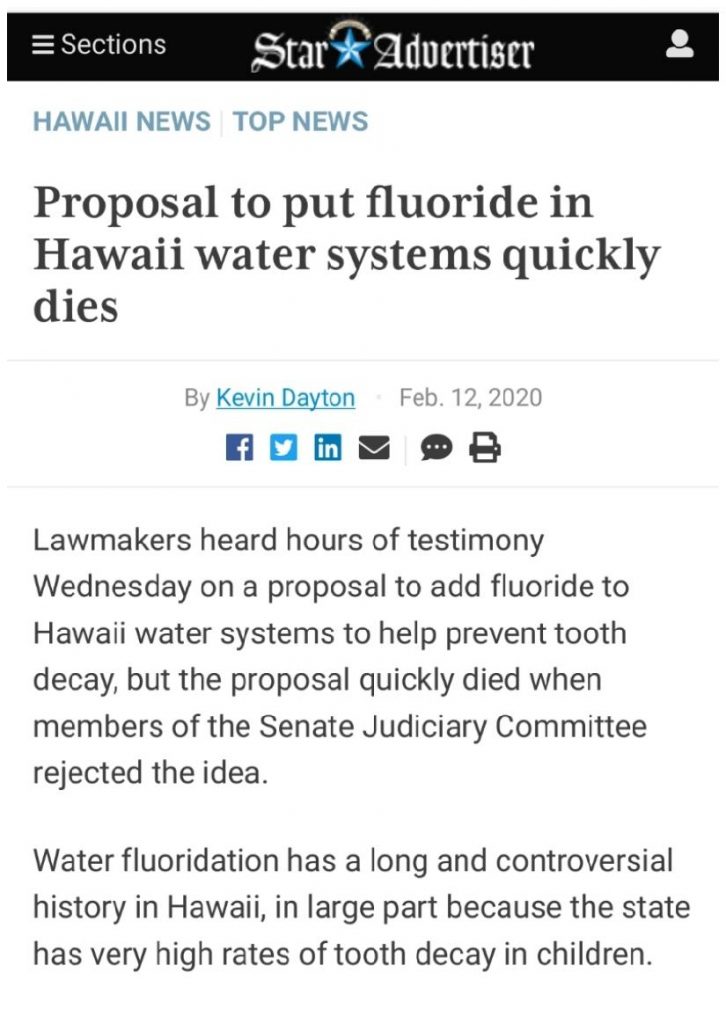Screen dimensions: 726x1024
Task: Open the Sections menu
Action: 99,45
